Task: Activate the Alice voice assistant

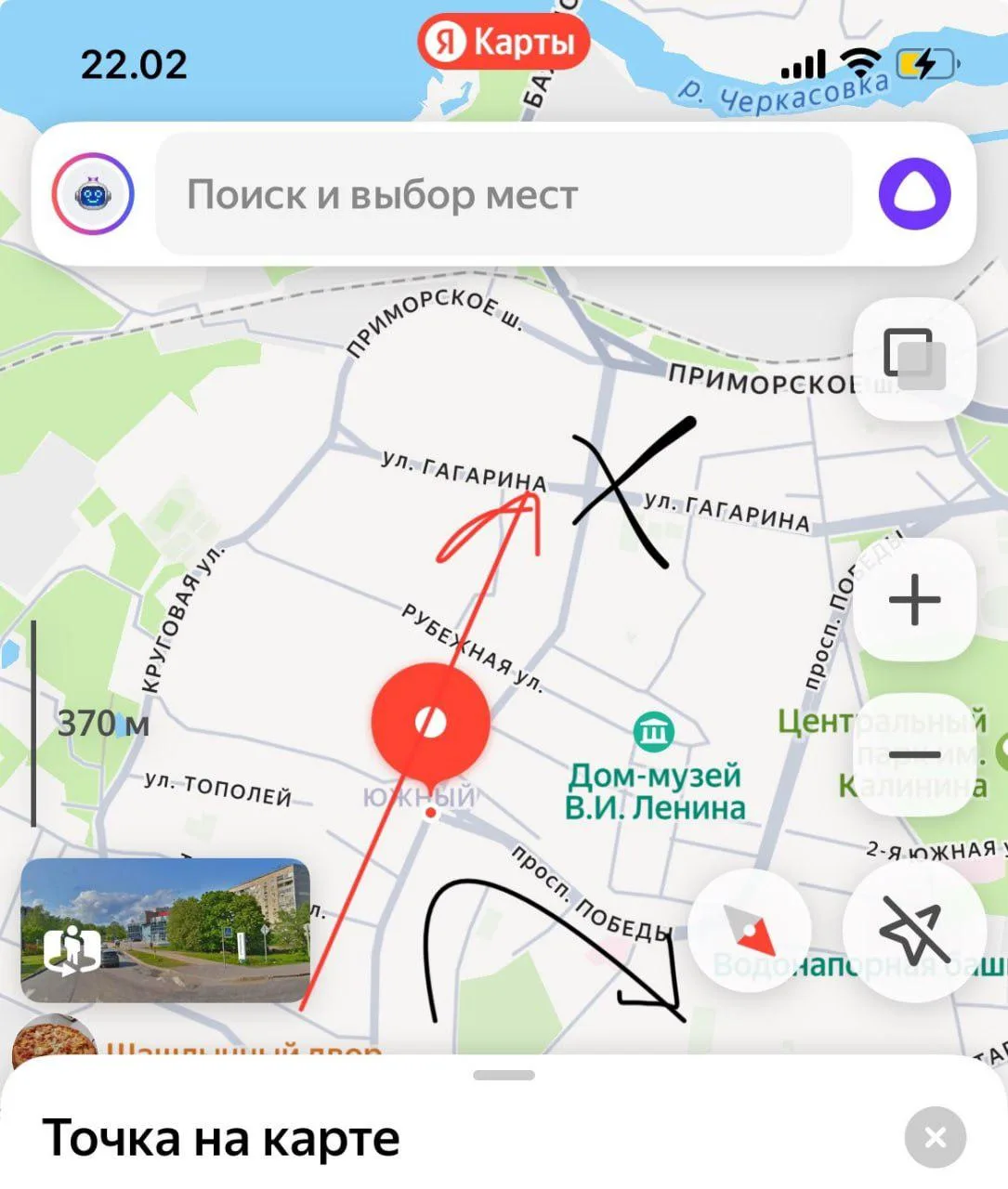Action: (x=914, y=194)
